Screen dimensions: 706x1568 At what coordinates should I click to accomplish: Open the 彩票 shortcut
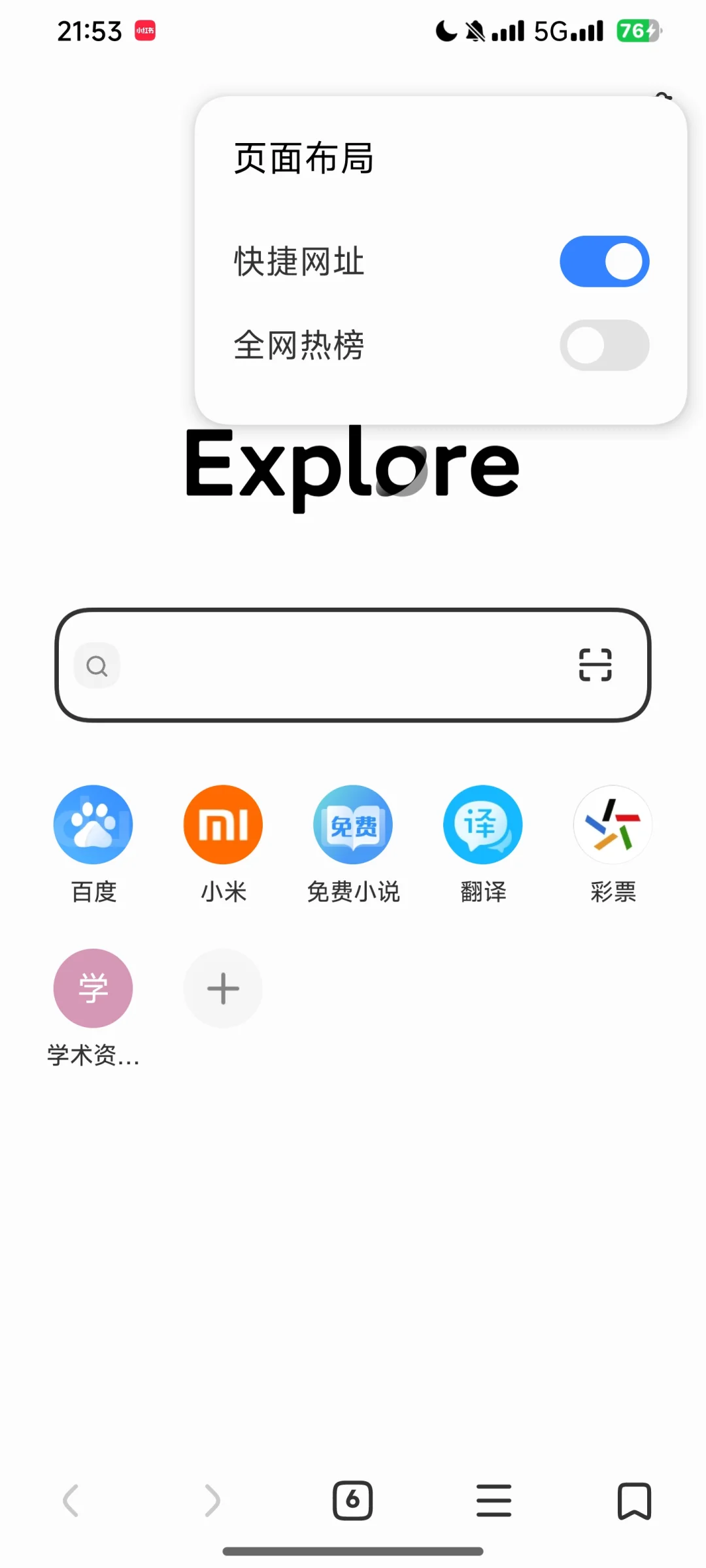click(613, 825)
